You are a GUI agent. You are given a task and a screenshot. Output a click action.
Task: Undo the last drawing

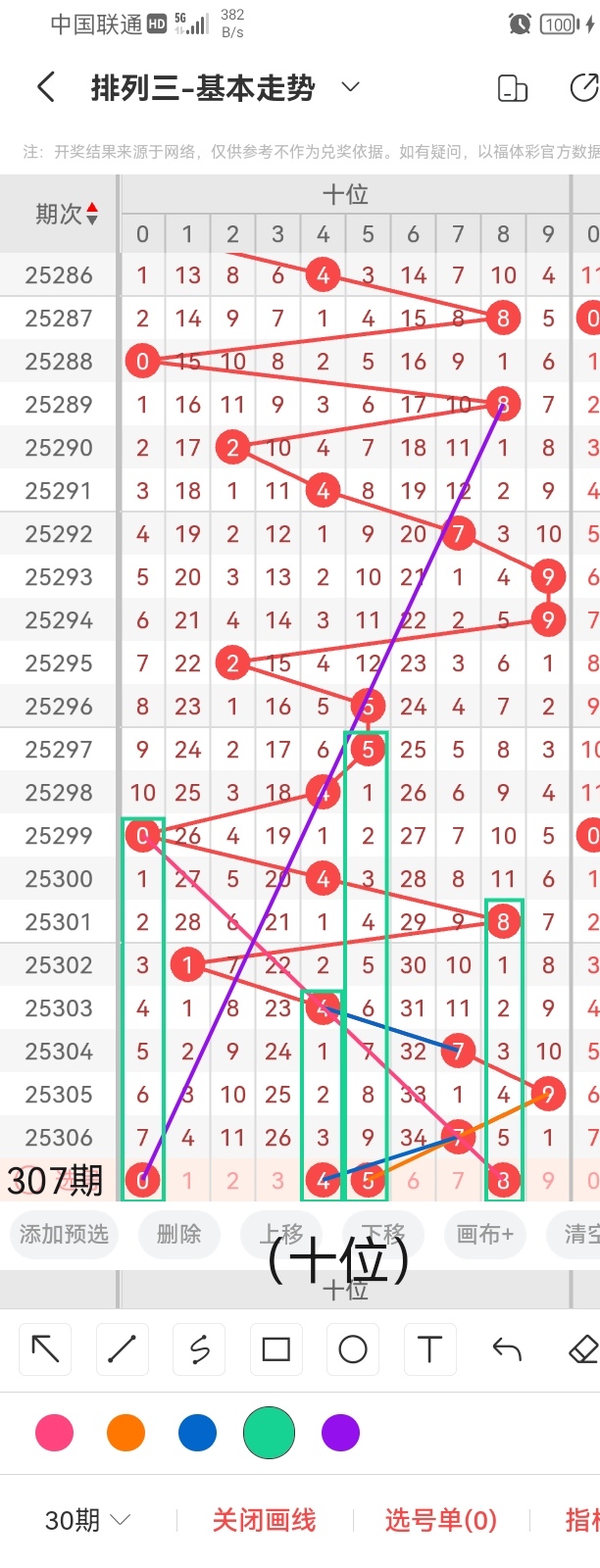(x=507, y=1349)
